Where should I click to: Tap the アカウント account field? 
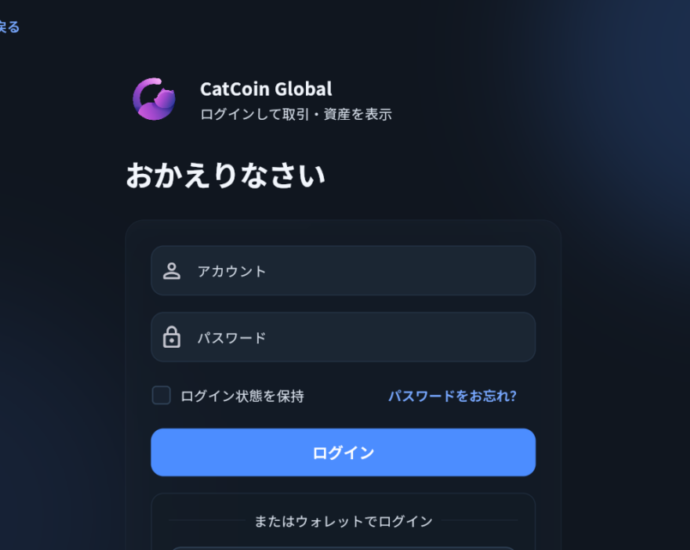pyautogui.click(x=343, y=271)
